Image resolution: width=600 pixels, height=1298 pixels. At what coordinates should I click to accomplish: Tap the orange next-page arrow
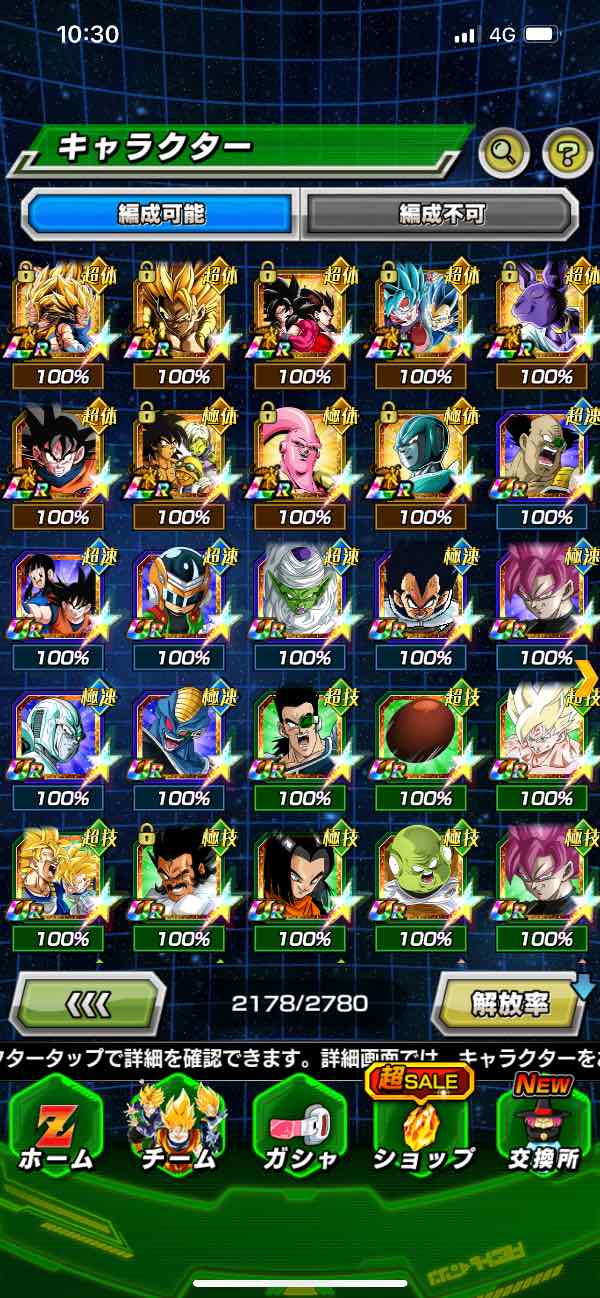pos(587,675)
